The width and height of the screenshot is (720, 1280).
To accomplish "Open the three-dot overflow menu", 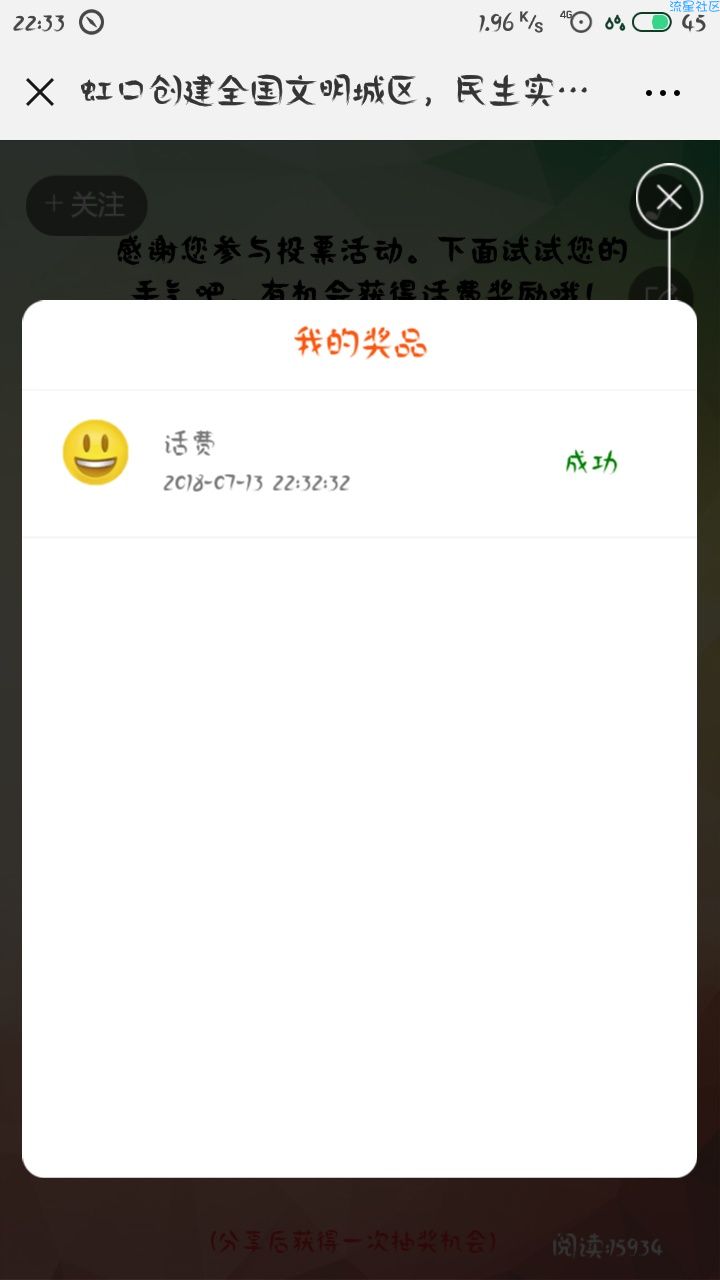I will 662,93.
